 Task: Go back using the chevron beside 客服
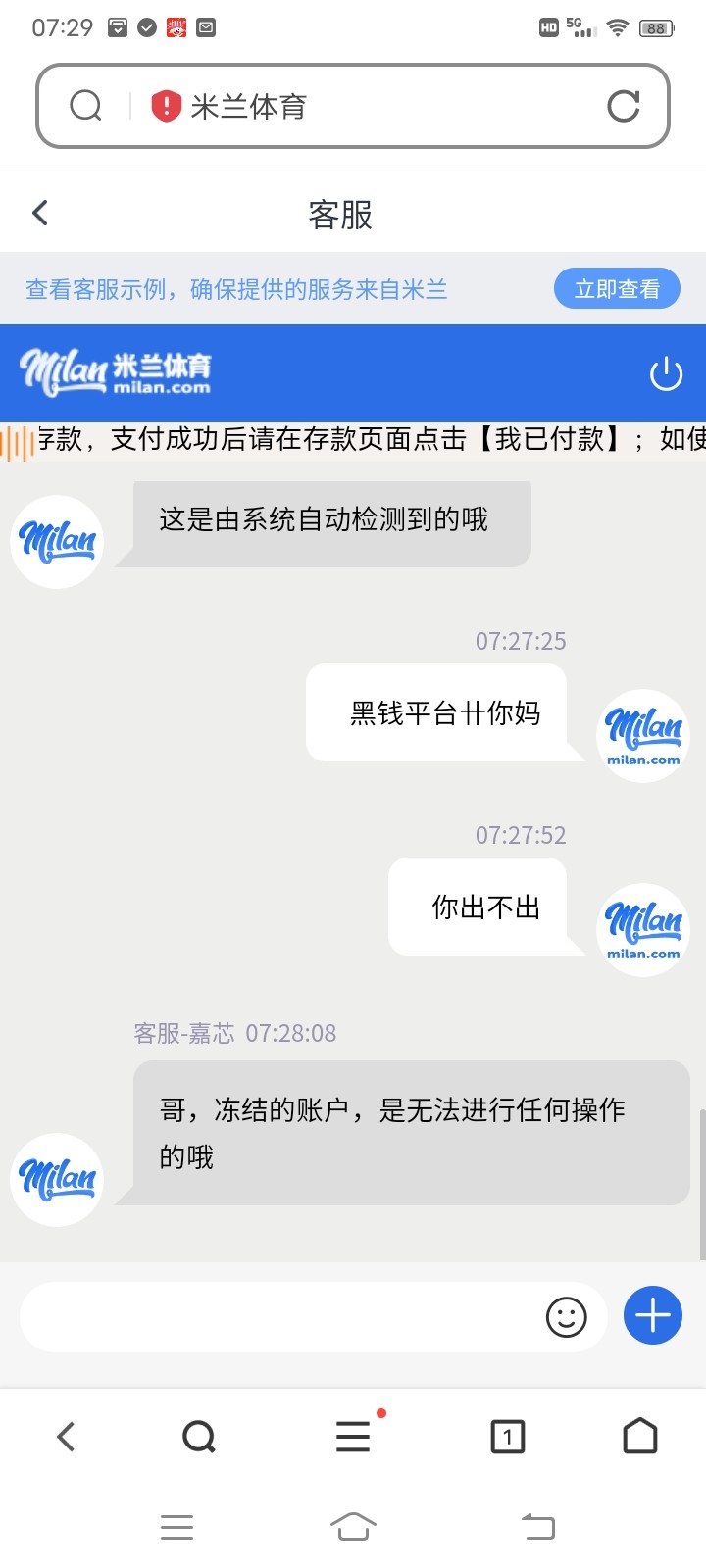pyautogui.click(x=39, y=212)
